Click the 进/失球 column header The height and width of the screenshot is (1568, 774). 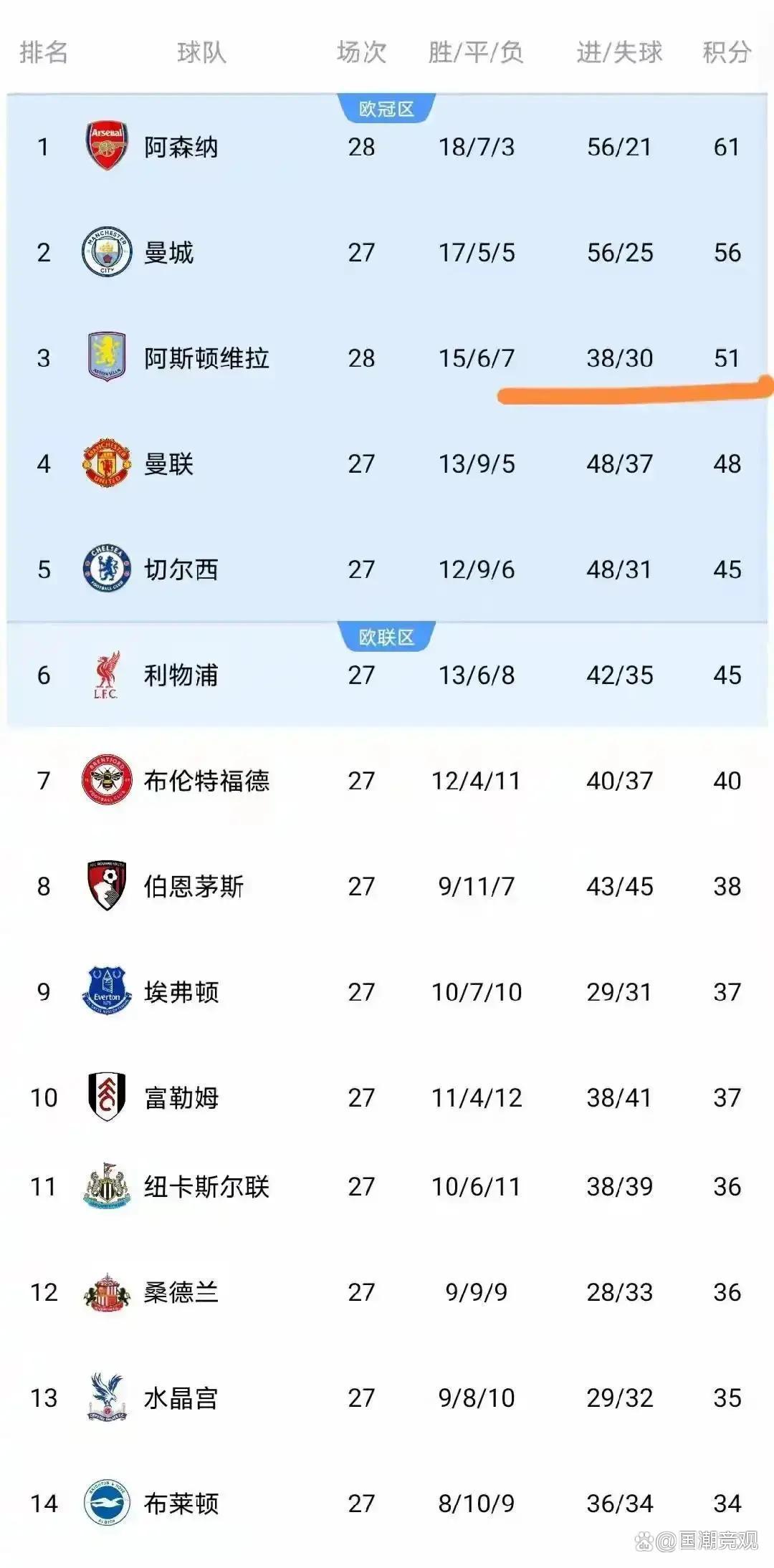pos(618,50)
